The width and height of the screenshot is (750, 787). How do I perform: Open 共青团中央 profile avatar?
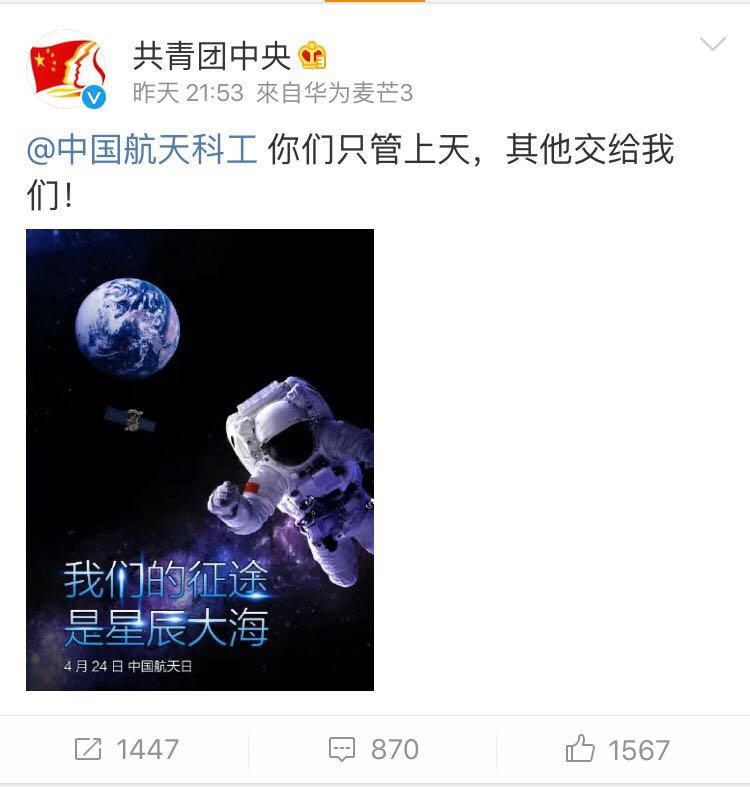[x=66, y=70]
